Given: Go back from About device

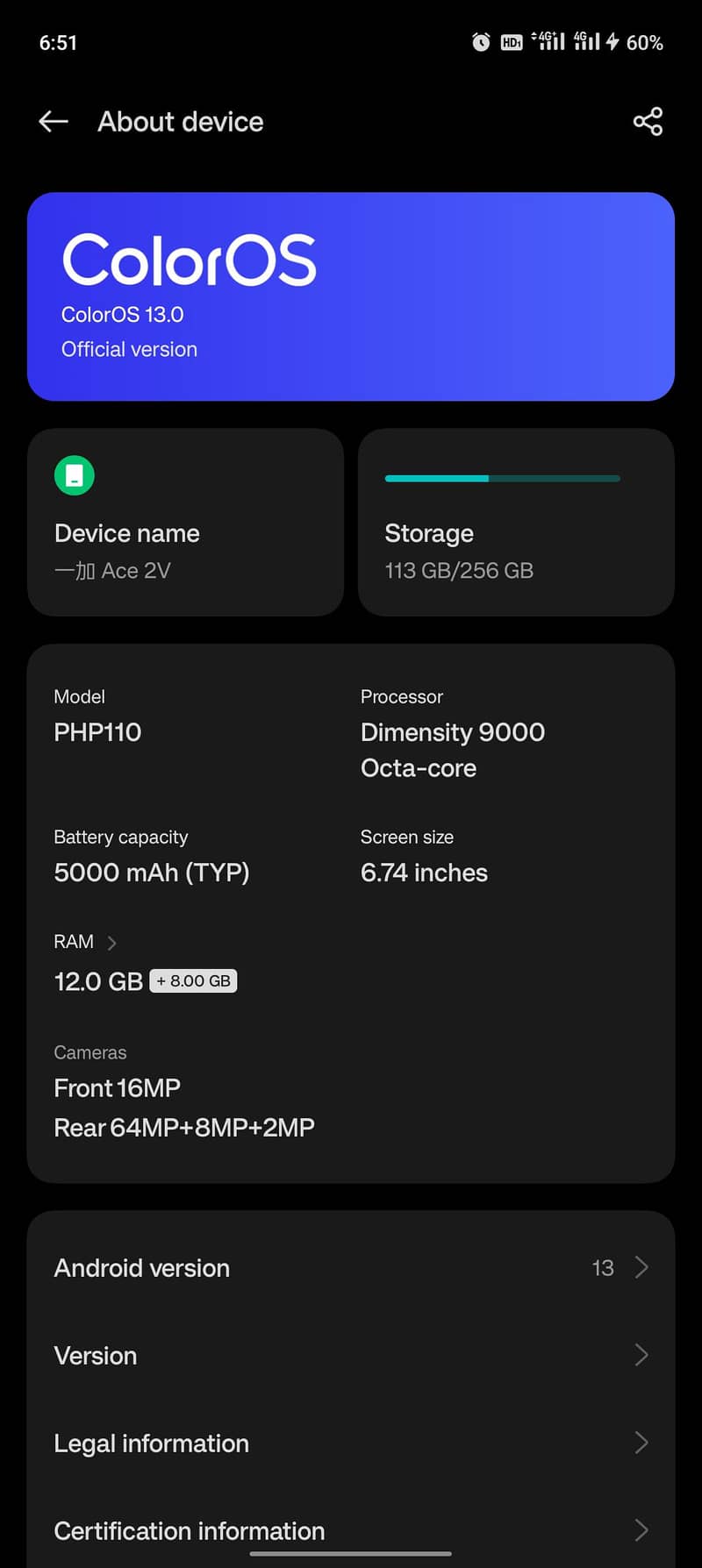Looking at the screenshot, I should 54,122.
